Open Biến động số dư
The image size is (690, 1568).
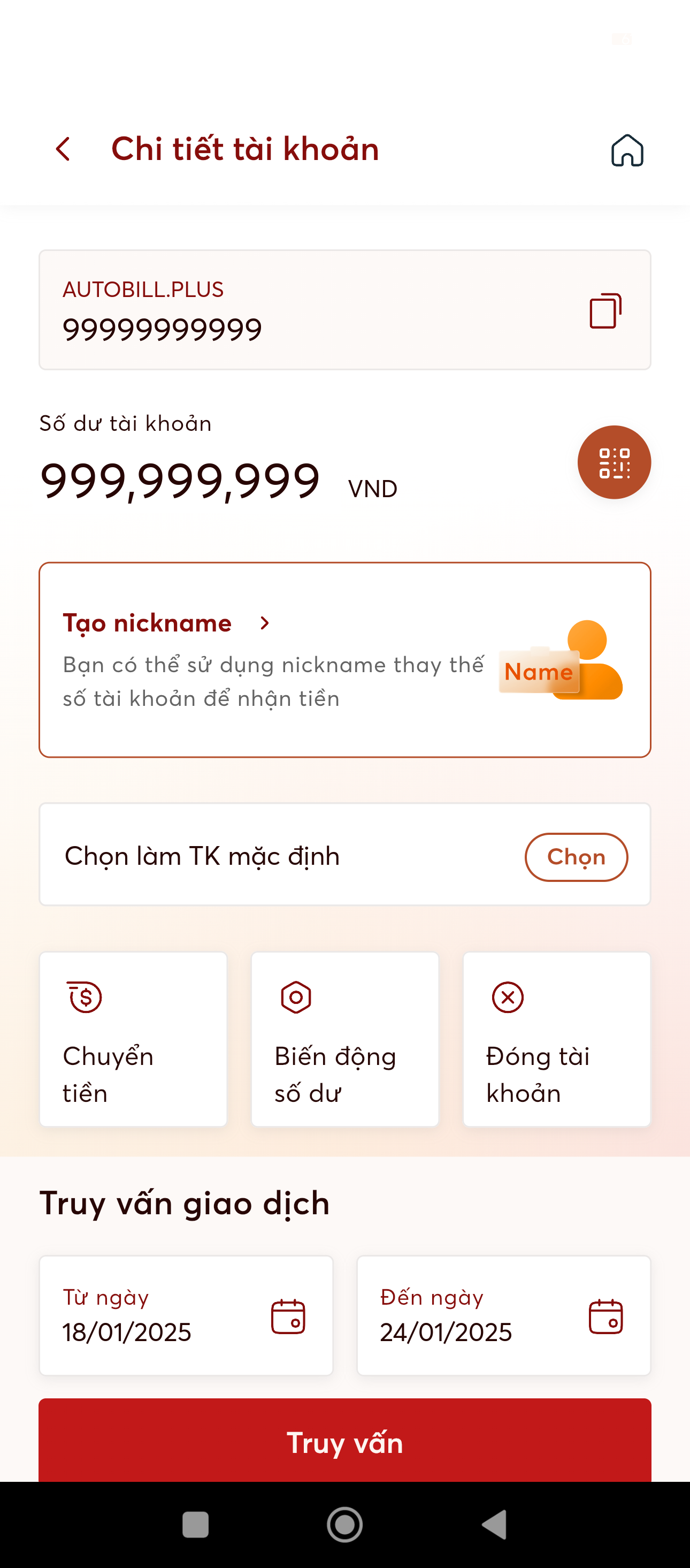point(344,1040)
